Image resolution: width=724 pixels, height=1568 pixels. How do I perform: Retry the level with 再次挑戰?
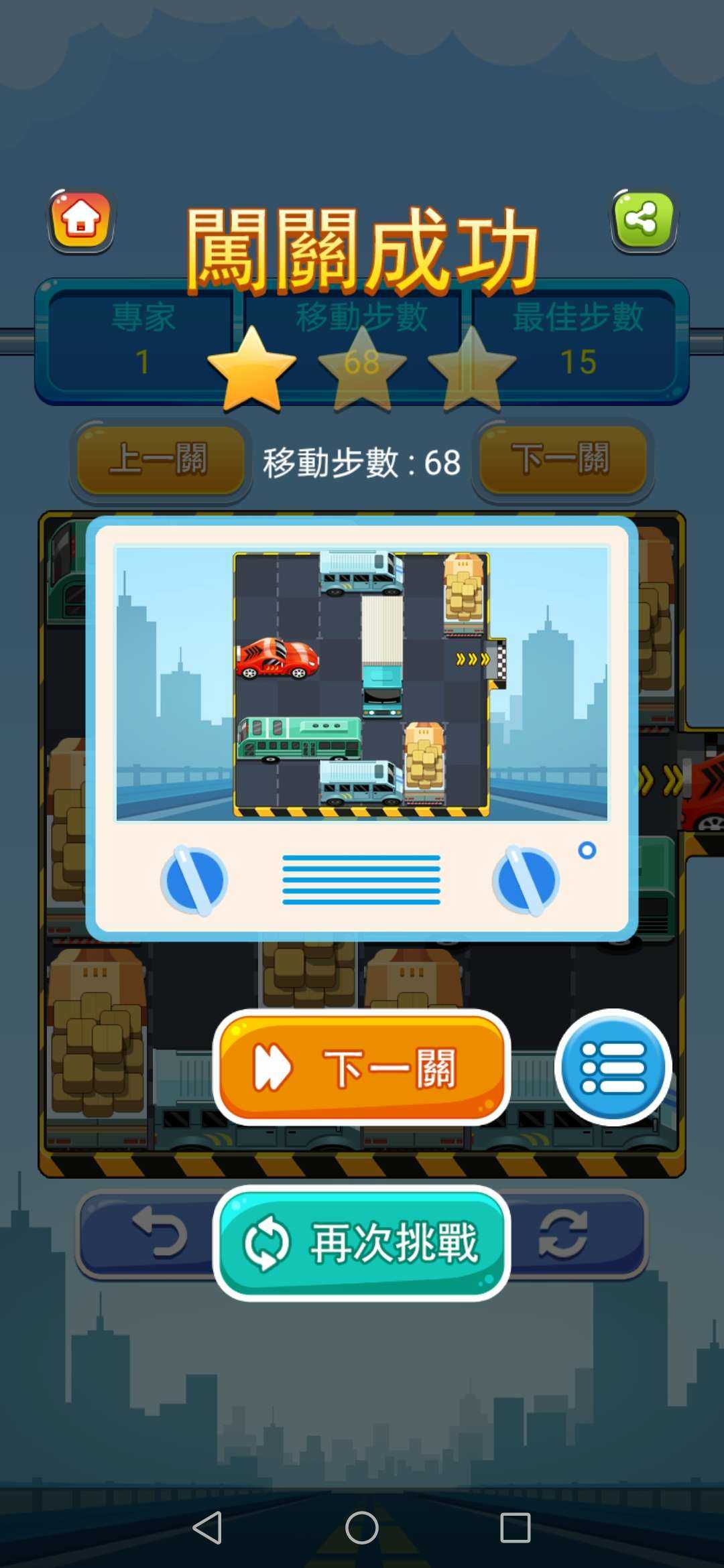pyautogui.click(x=362, y=1243)
